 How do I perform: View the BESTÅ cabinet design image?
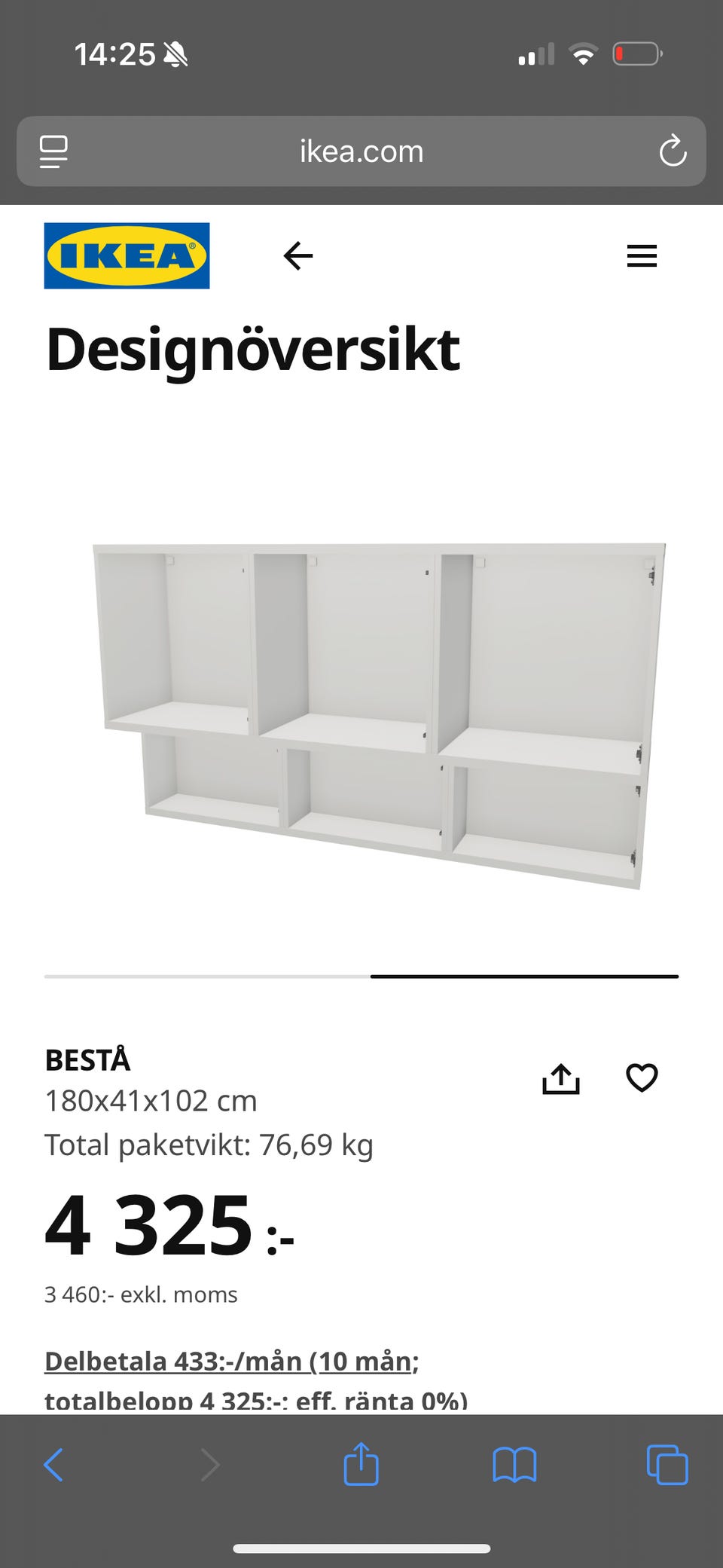(x=377, y=716)
